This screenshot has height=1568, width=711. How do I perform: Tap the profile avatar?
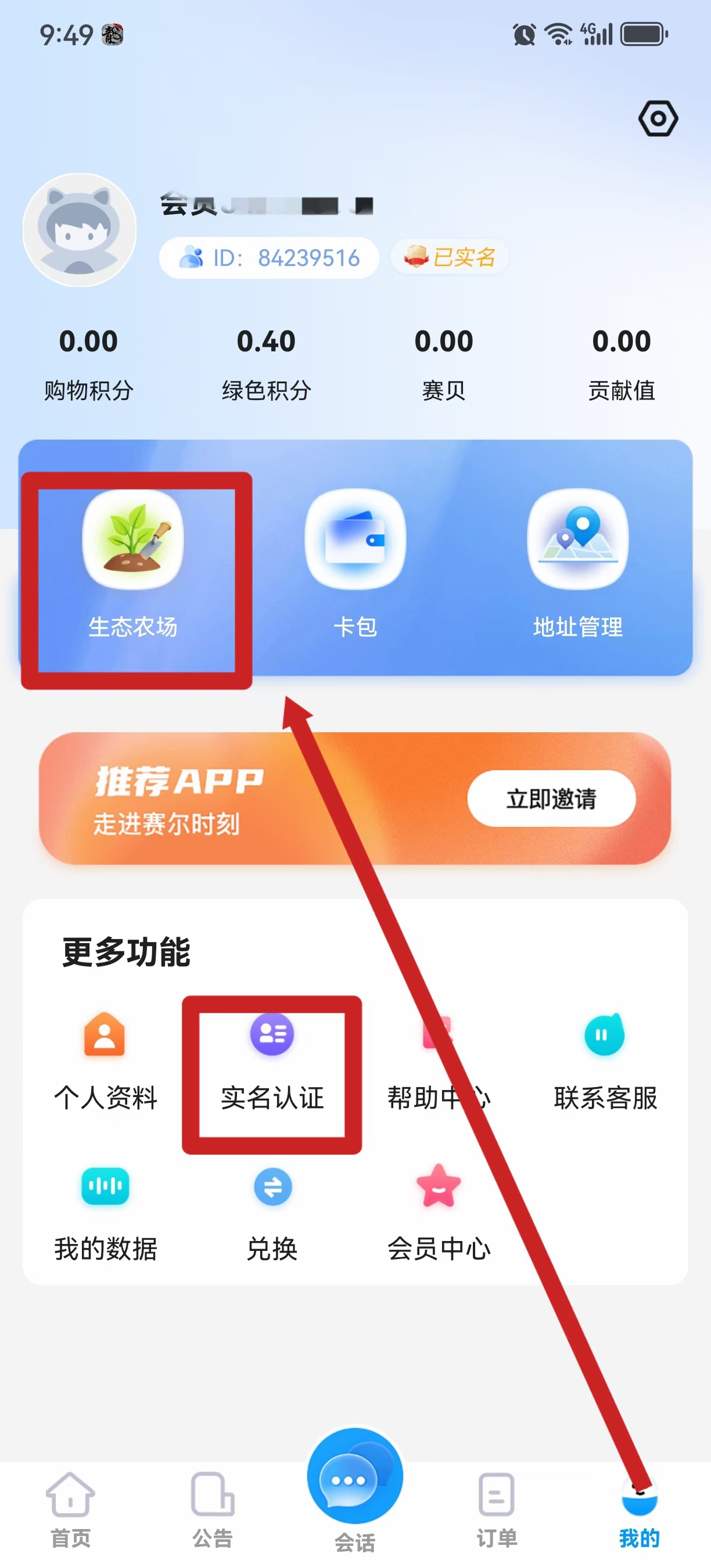point(80,229)
